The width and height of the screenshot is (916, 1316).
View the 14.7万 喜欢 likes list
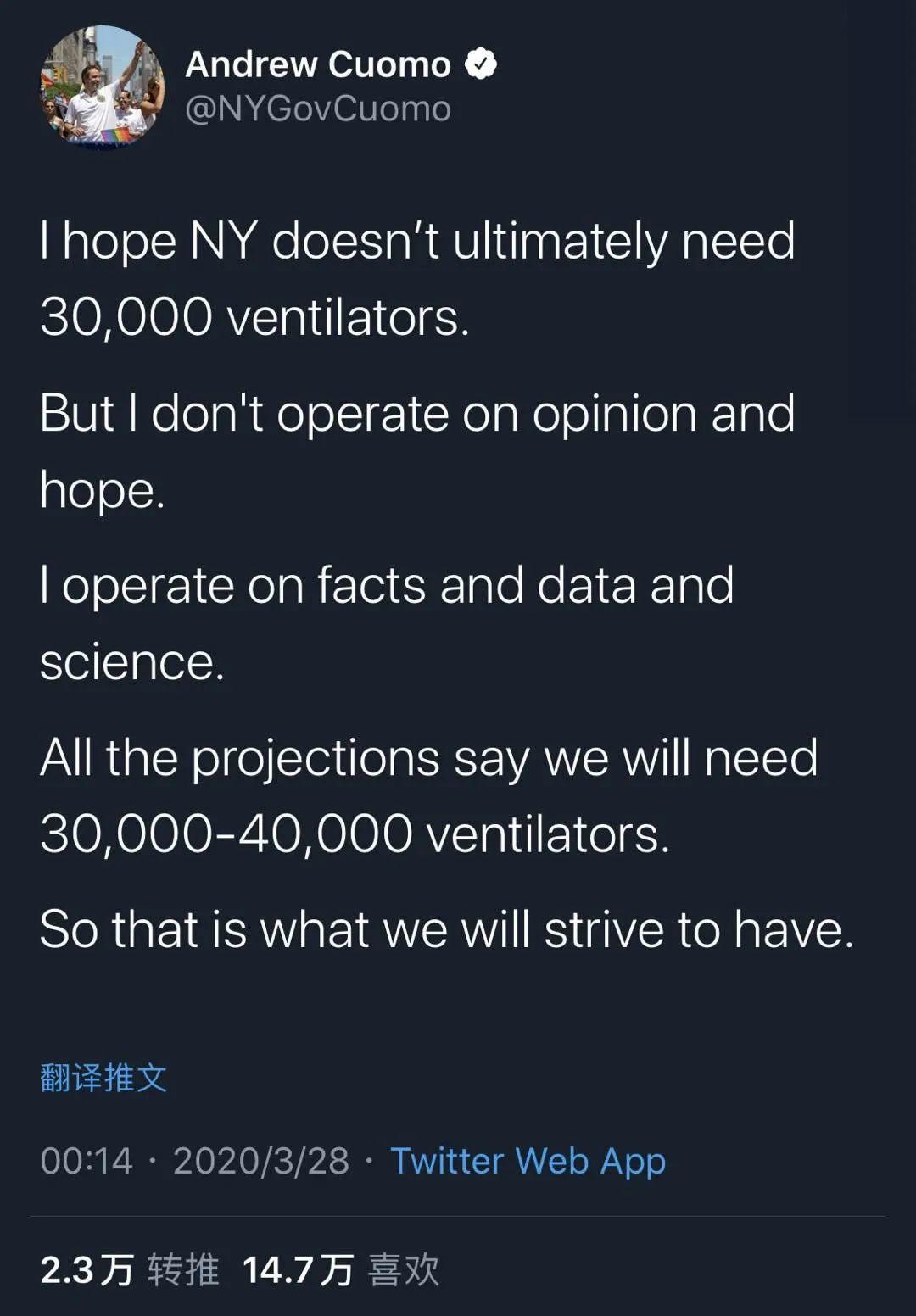tap(341, 1270)
